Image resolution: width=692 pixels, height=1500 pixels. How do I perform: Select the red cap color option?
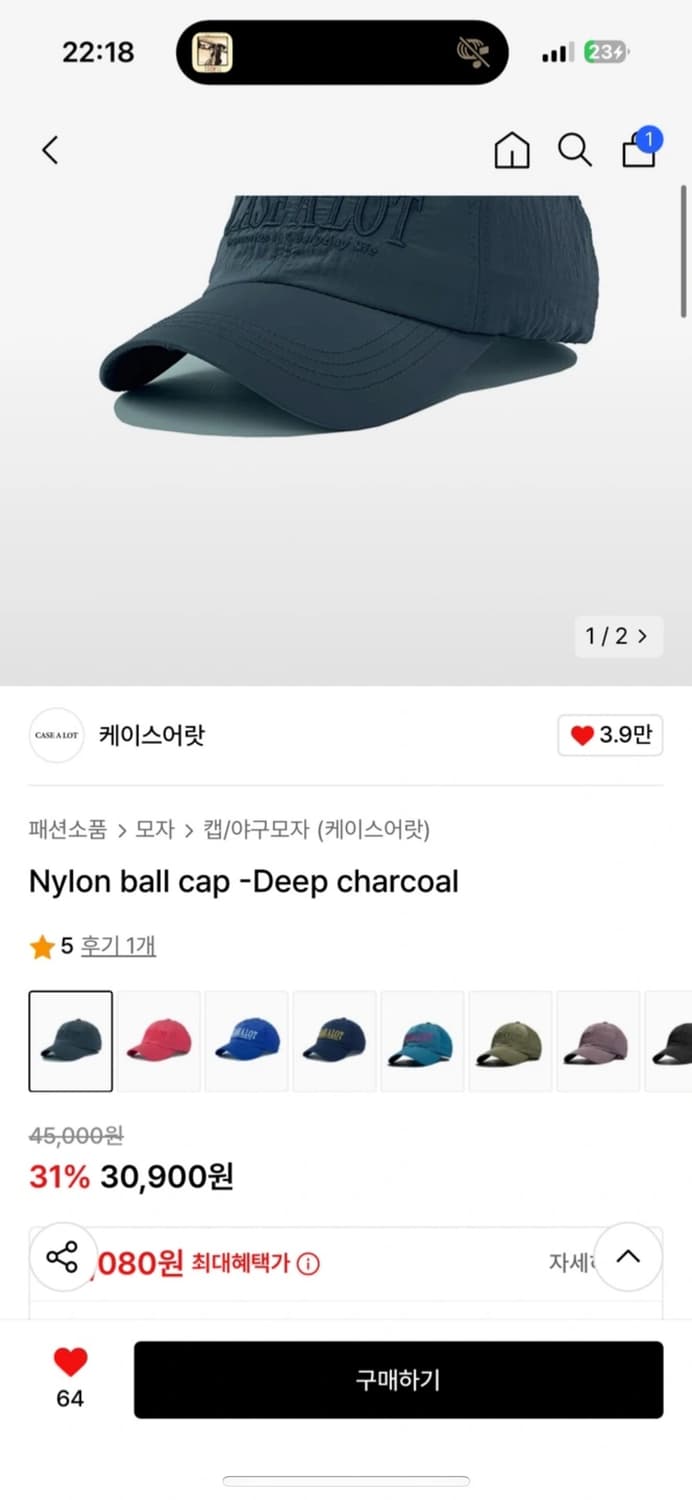pyautogui.click(x=159, y=1041)
